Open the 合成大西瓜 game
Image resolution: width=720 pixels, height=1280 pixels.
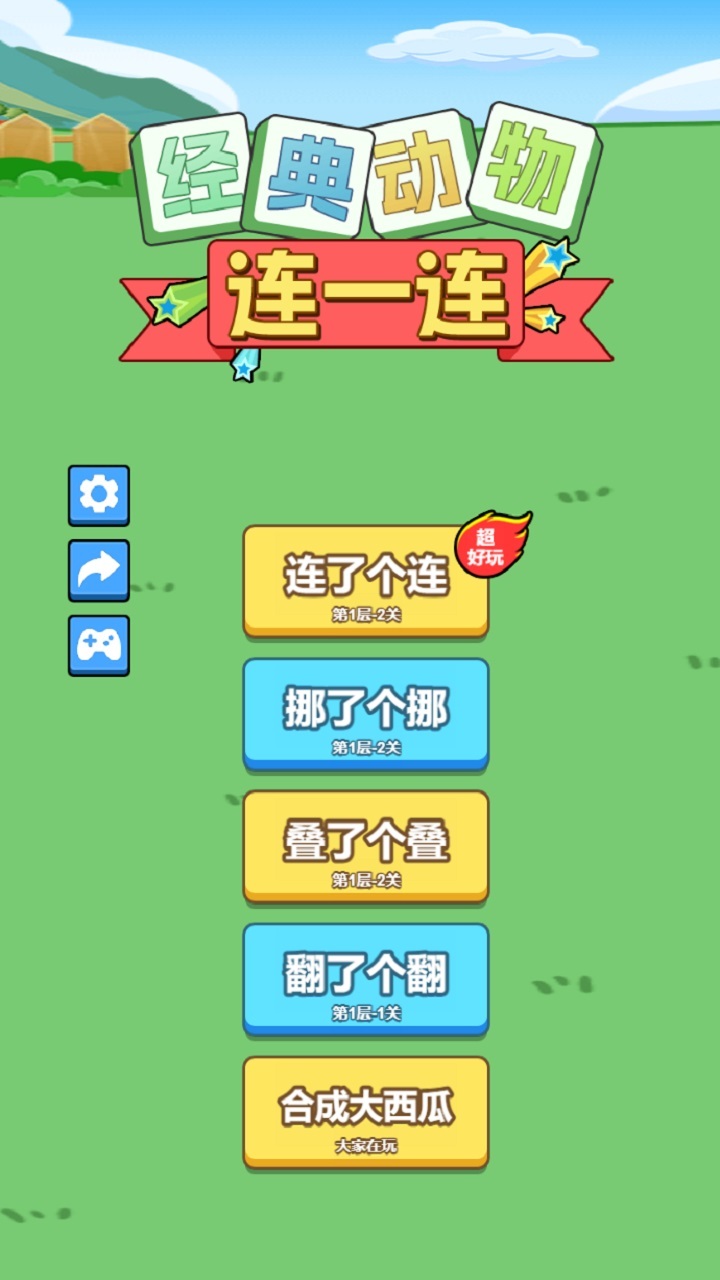[x=366, y=1111]
